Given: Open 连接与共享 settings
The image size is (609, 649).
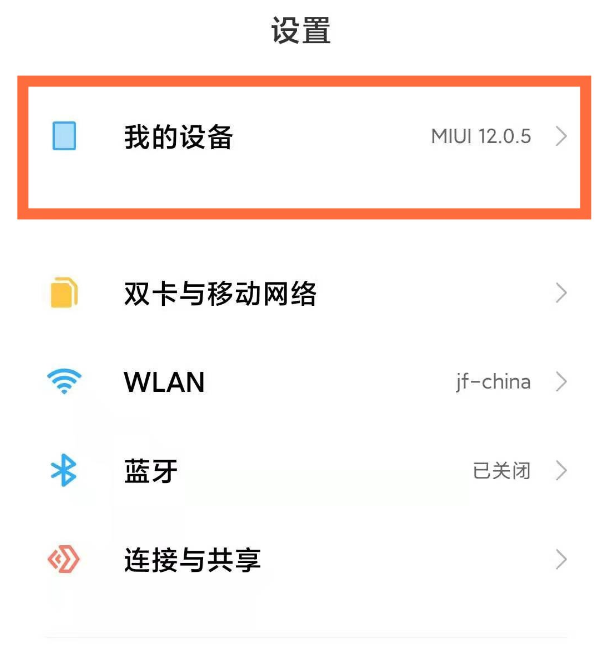Looking at the screenshot, I should click(x=300, y=559).
